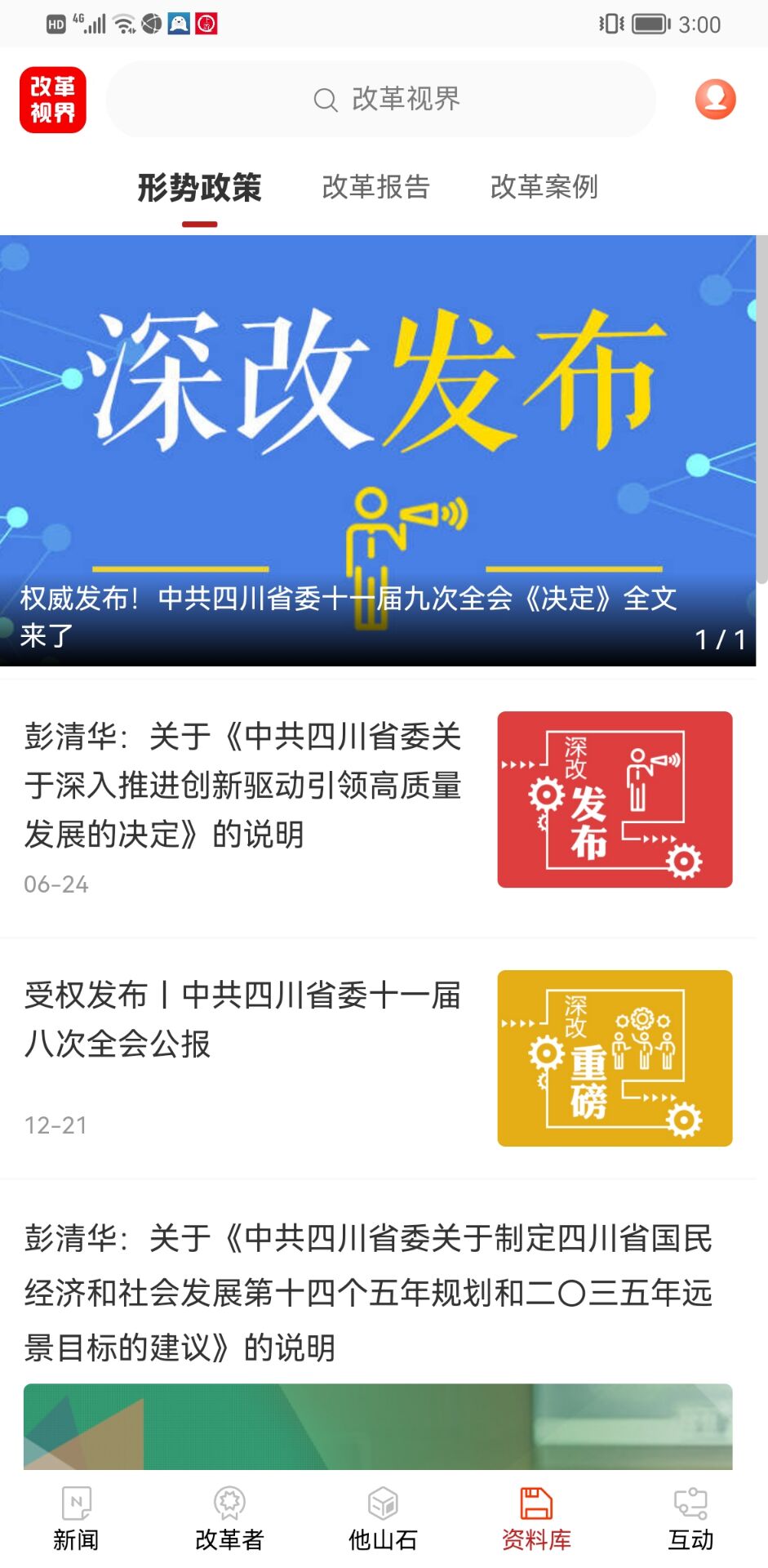Go to the 新闻 tab
Screen dimensions: 768x1568
(x=76, y=1519)
